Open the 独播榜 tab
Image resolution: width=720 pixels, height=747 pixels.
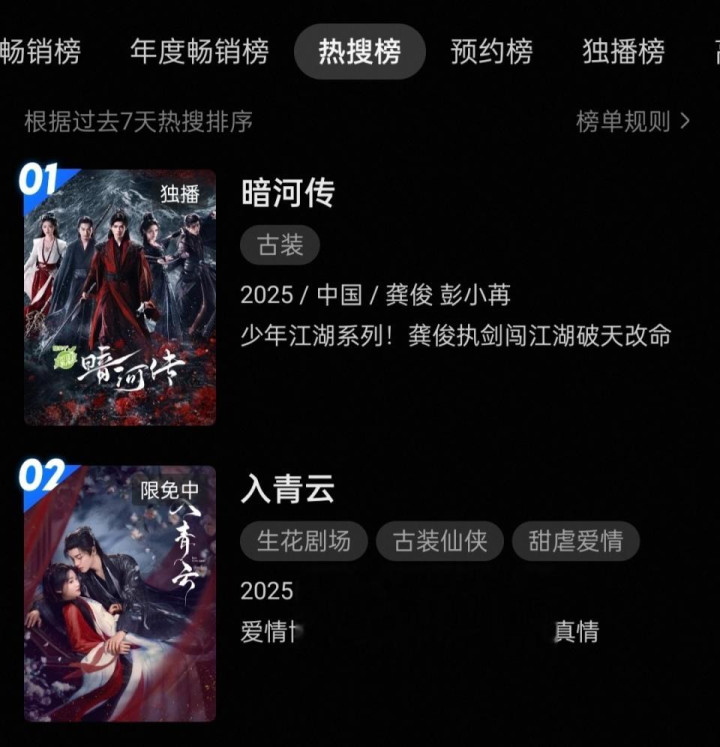coord(623,51)
